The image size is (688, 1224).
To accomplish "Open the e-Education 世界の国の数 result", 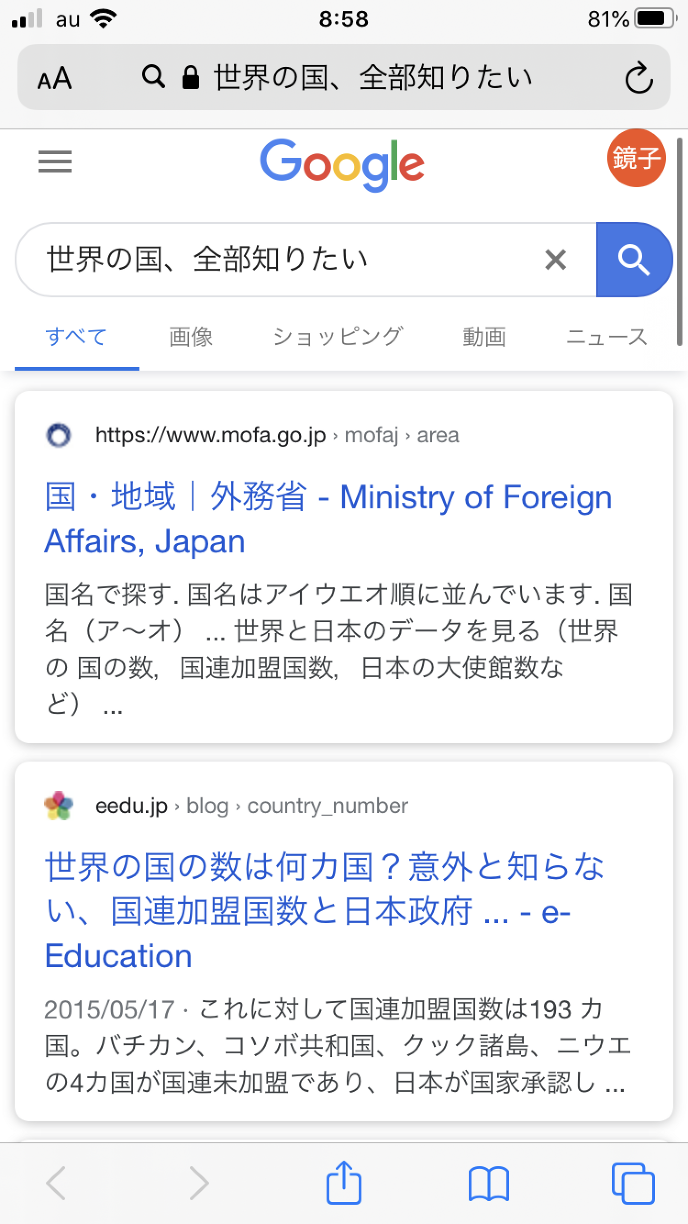I will point(325,910).
